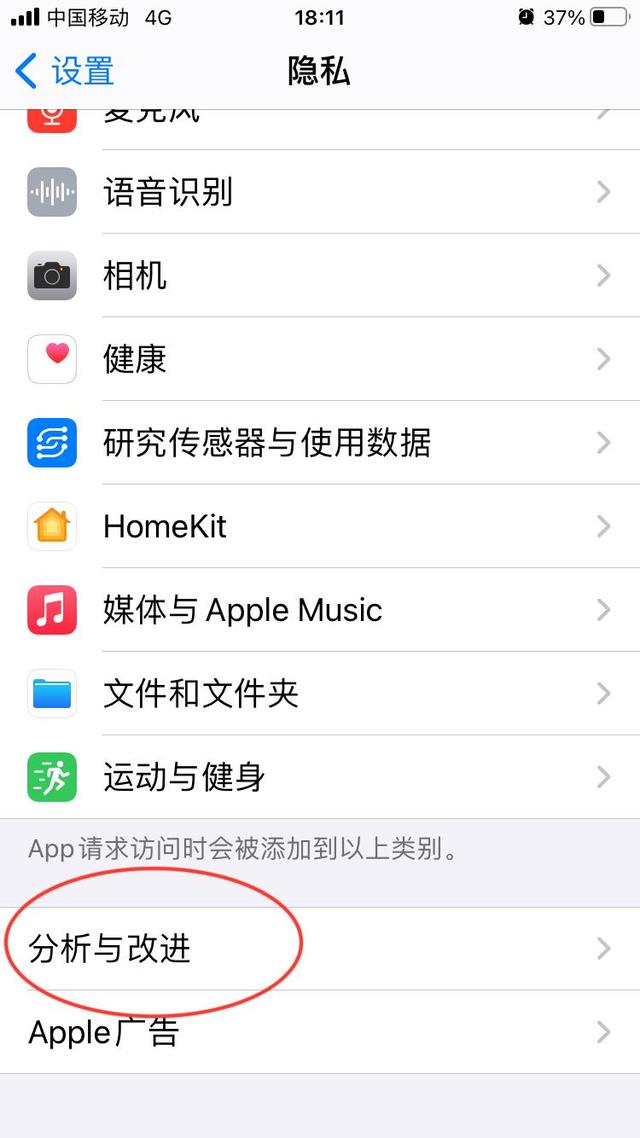The image size is (640, 1138).
Task: Open 研究传感器与使用数据
Action: click(x=320, y=443)
